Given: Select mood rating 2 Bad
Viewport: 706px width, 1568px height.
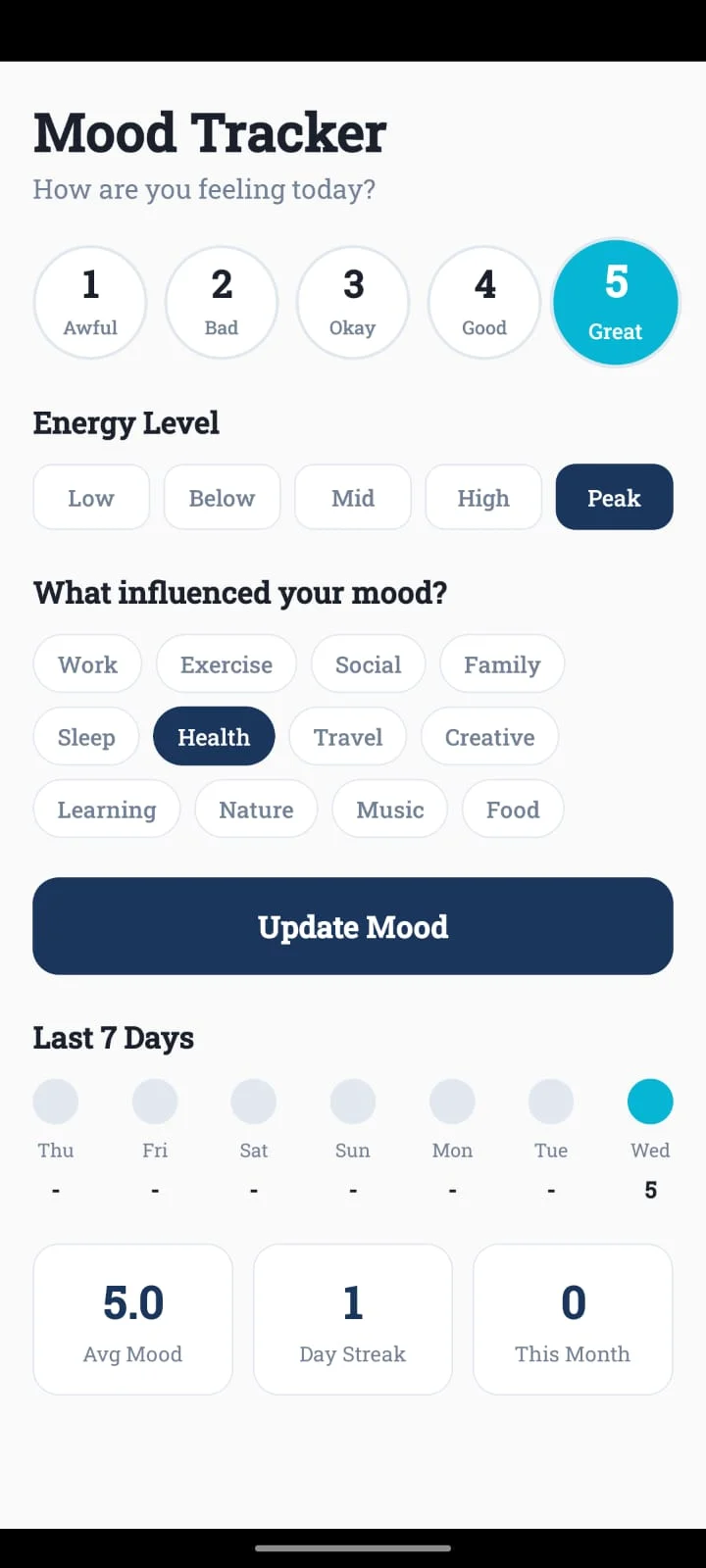Looking at the screenshot, I should tap(222, 302).
